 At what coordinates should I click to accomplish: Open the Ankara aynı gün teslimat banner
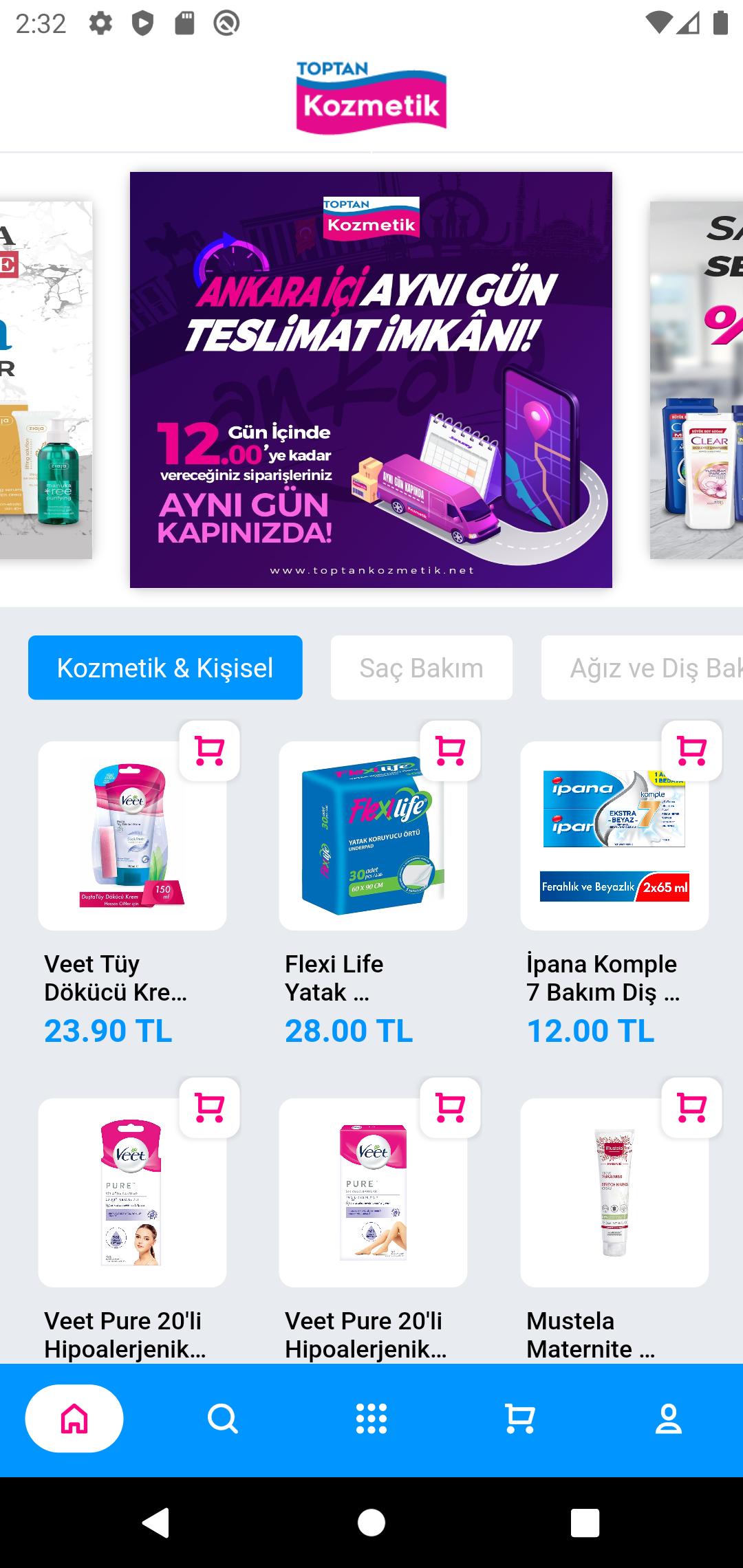(x=371, y=380)
